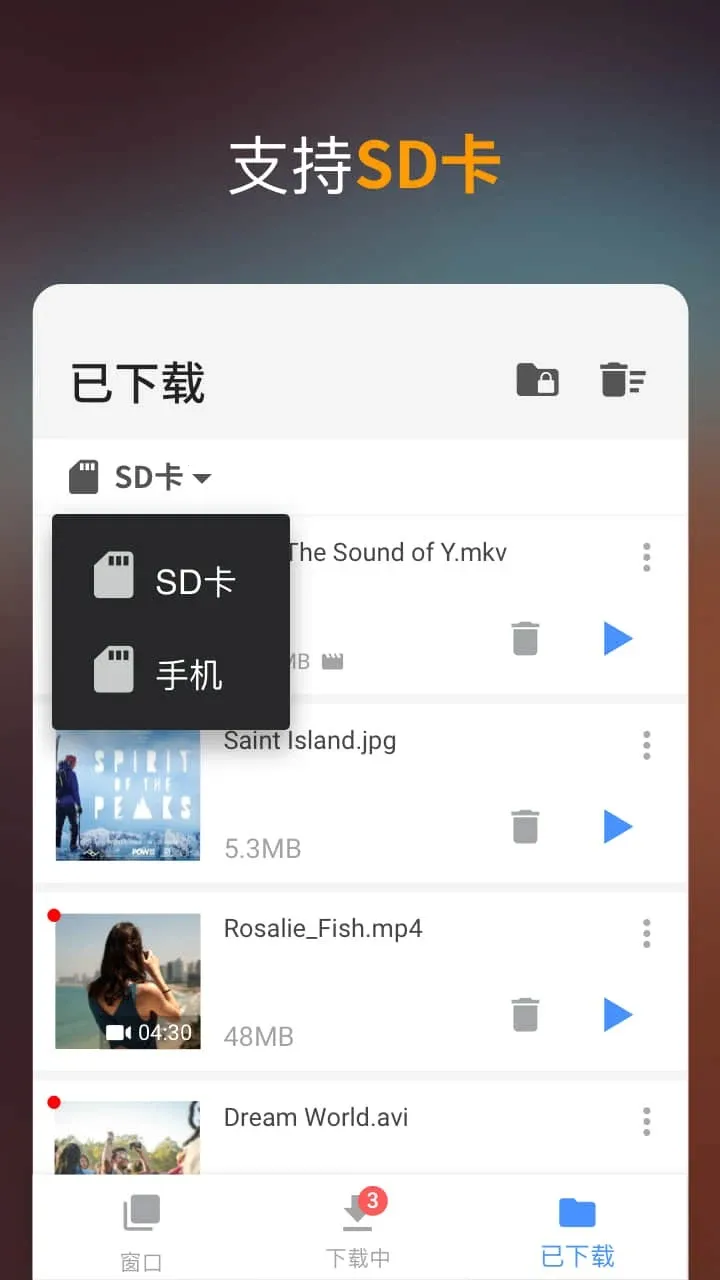Delete The Sound of Y.mkv file
Image resolution: width=720 pixels, height=1280 pixels.
[525, 638]
